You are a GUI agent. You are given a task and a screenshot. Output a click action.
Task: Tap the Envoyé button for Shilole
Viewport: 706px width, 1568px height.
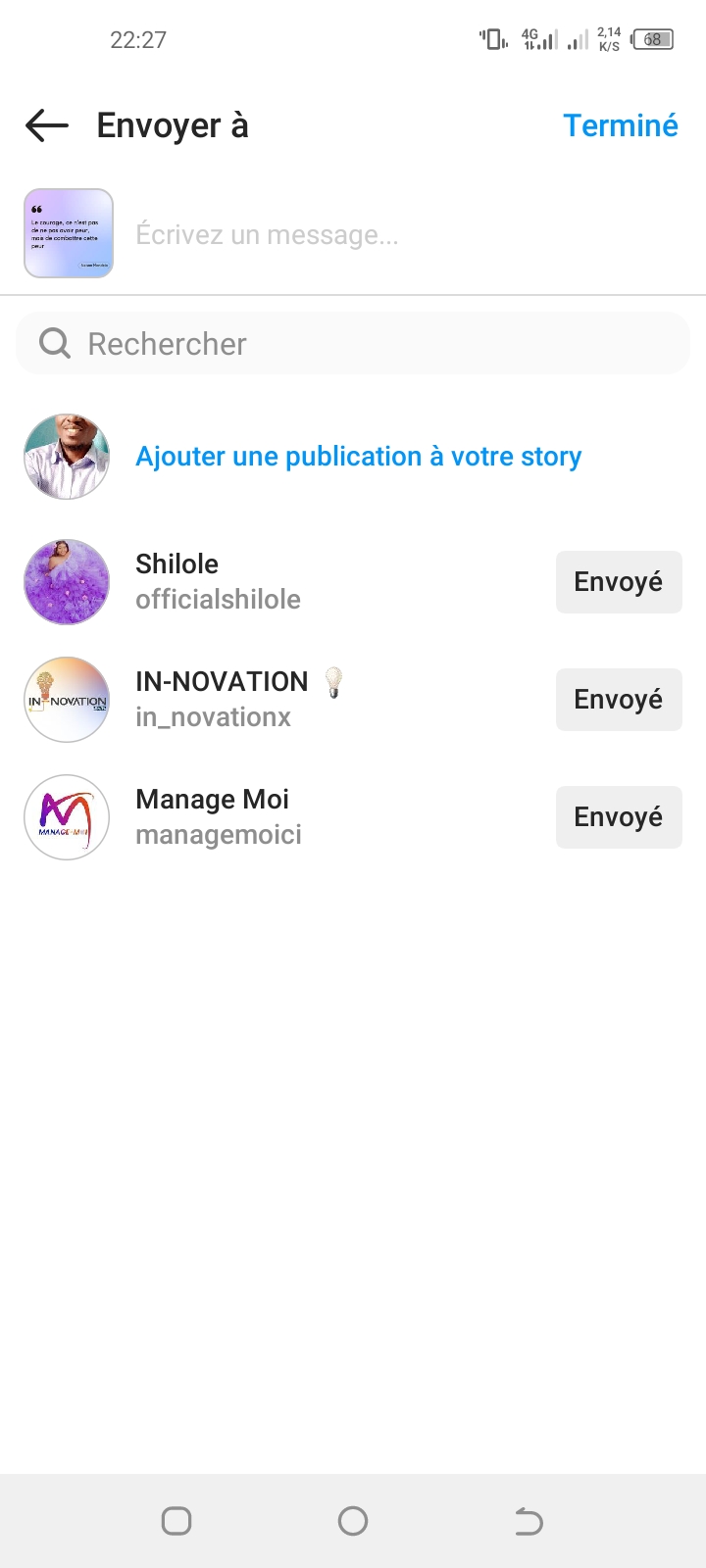(618, 582)
